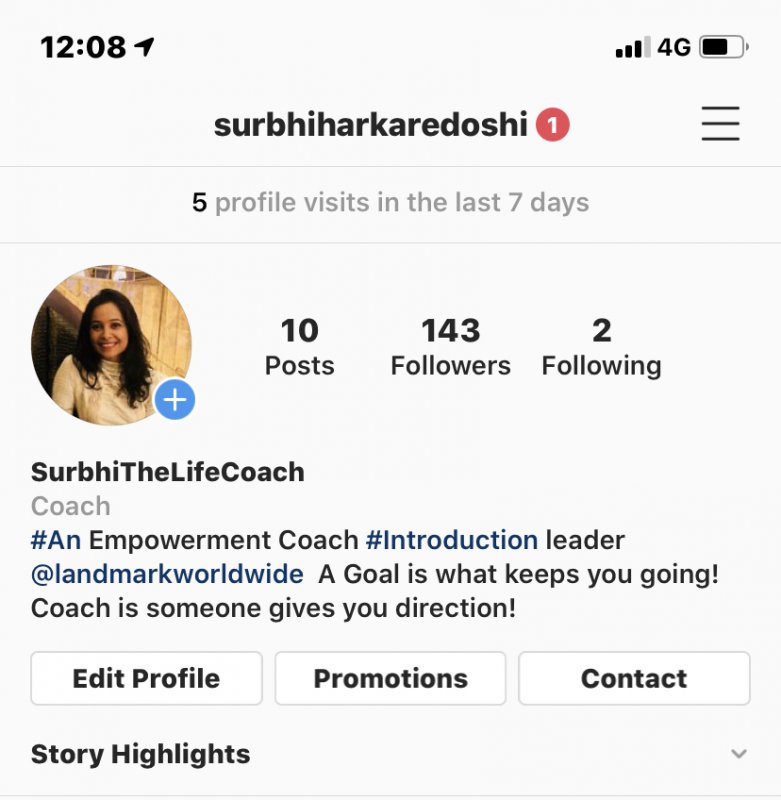
Task: View the 10 posts
Action: coord(299,347)
